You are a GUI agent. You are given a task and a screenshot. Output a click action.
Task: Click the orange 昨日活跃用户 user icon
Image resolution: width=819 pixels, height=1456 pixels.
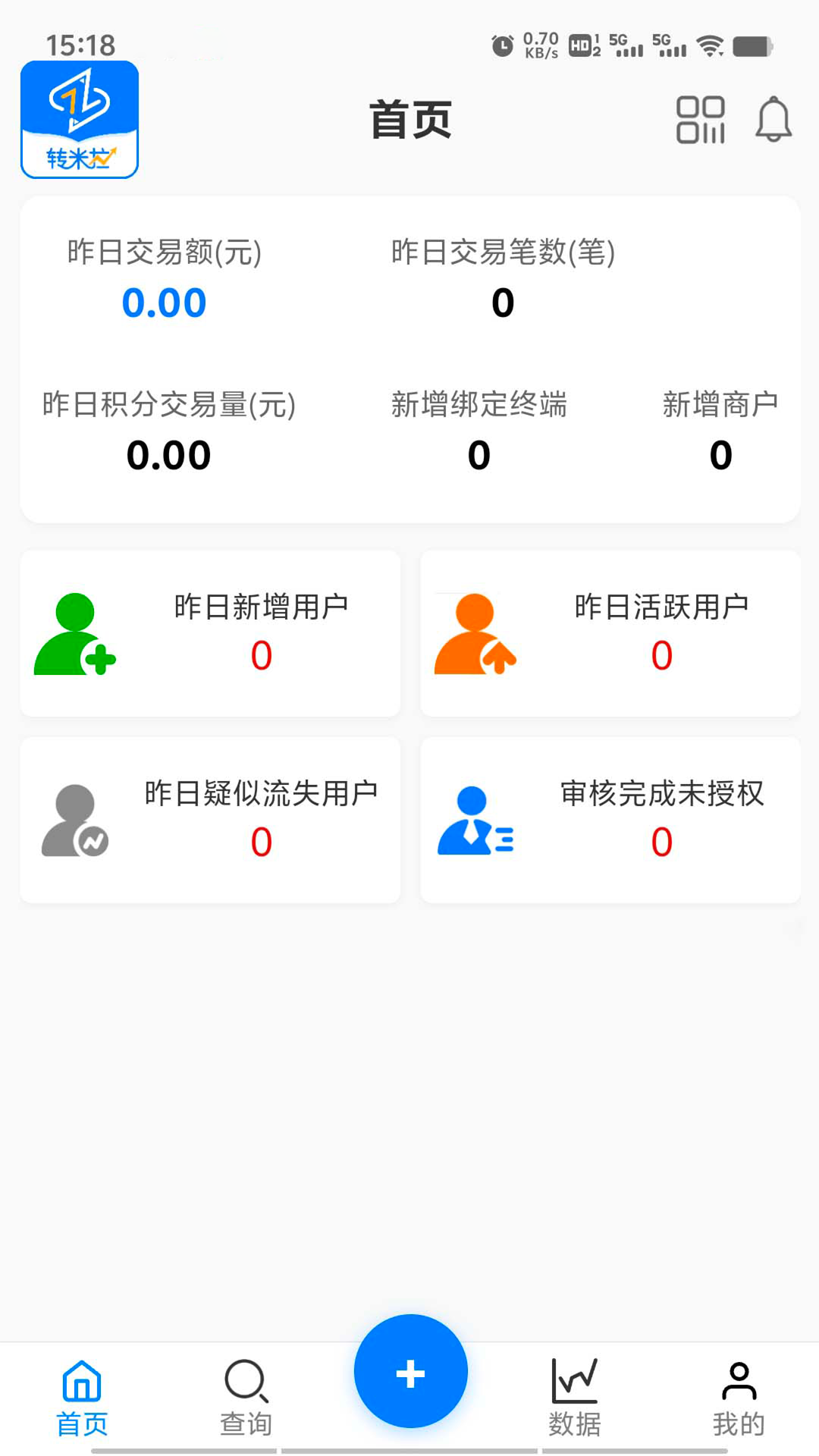(x=475, y=637)
